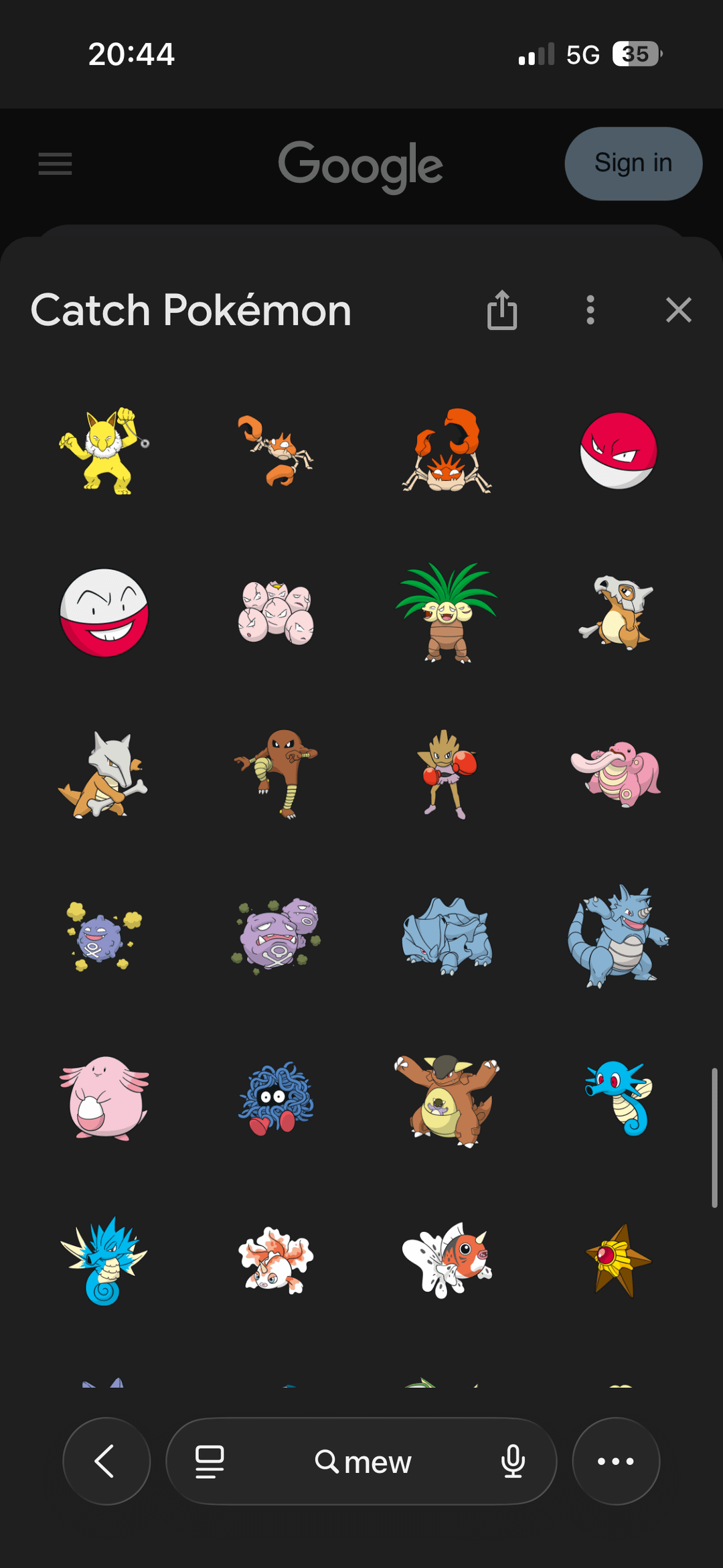The width and height of the screenshot is (723, 1568).
Task: Open the Catch Pokémon overflow menu
Action: [590, 310]
